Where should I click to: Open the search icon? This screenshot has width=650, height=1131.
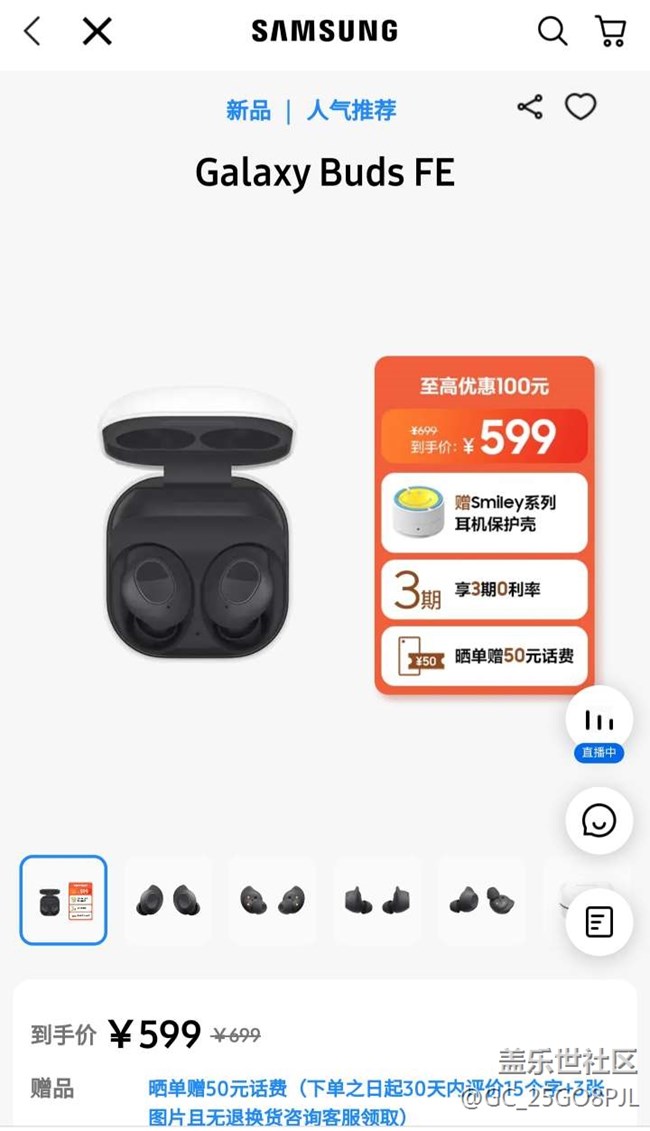pos(552,32)
